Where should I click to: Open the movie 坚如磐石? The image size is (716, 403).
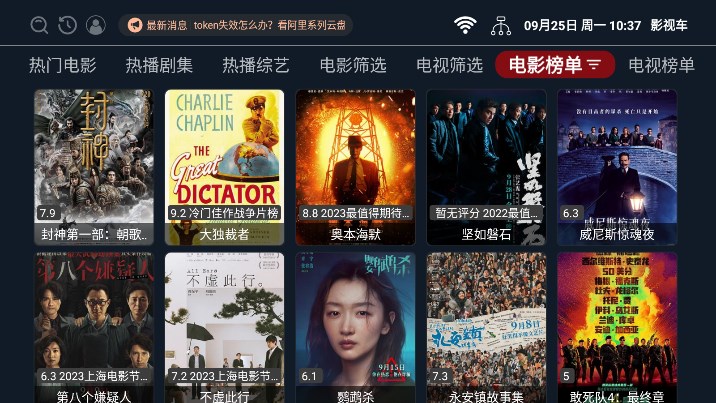tap(487, 167)
